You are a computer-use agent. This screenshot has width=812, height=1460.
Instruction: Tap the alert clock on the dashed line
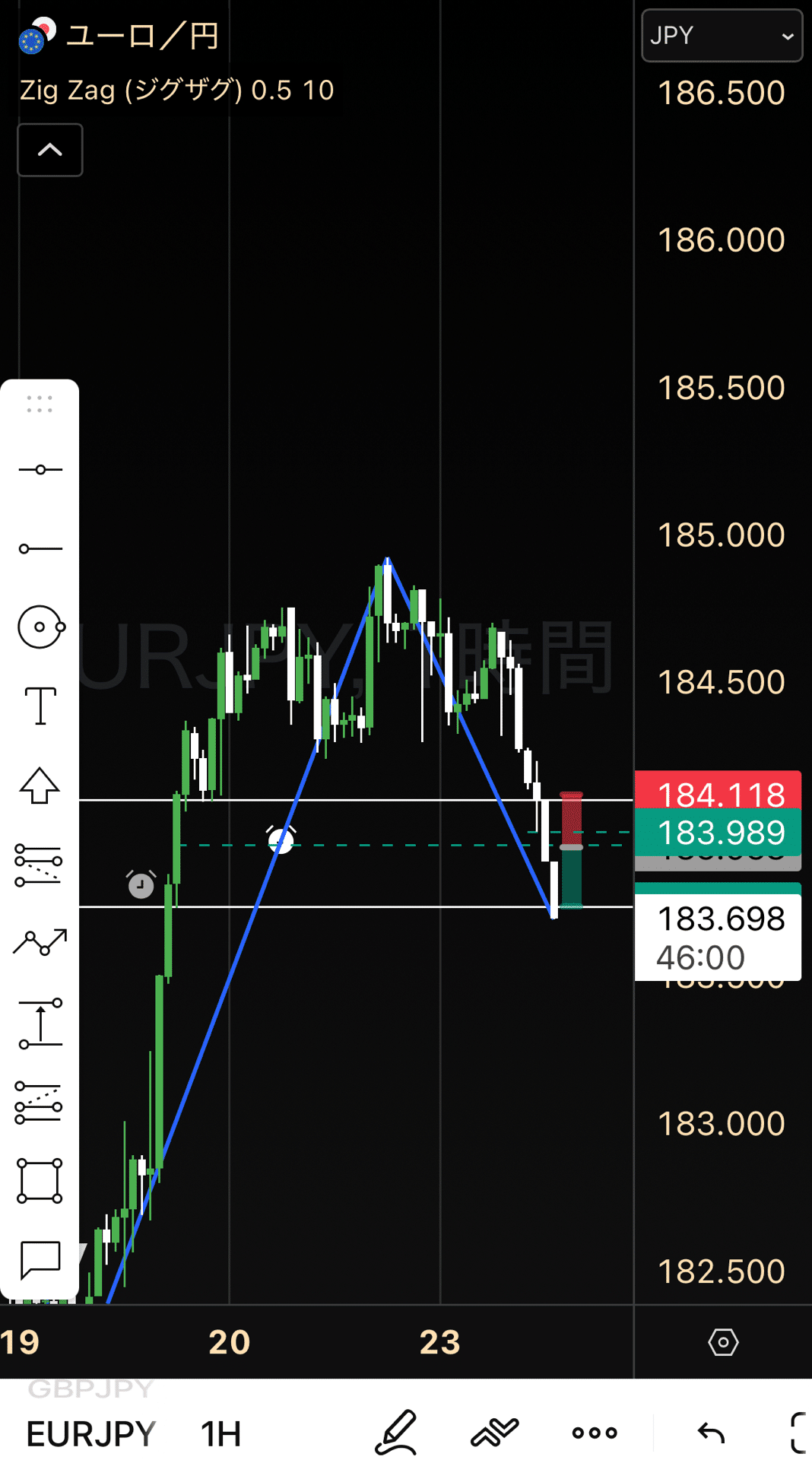(x=281, y=839)
